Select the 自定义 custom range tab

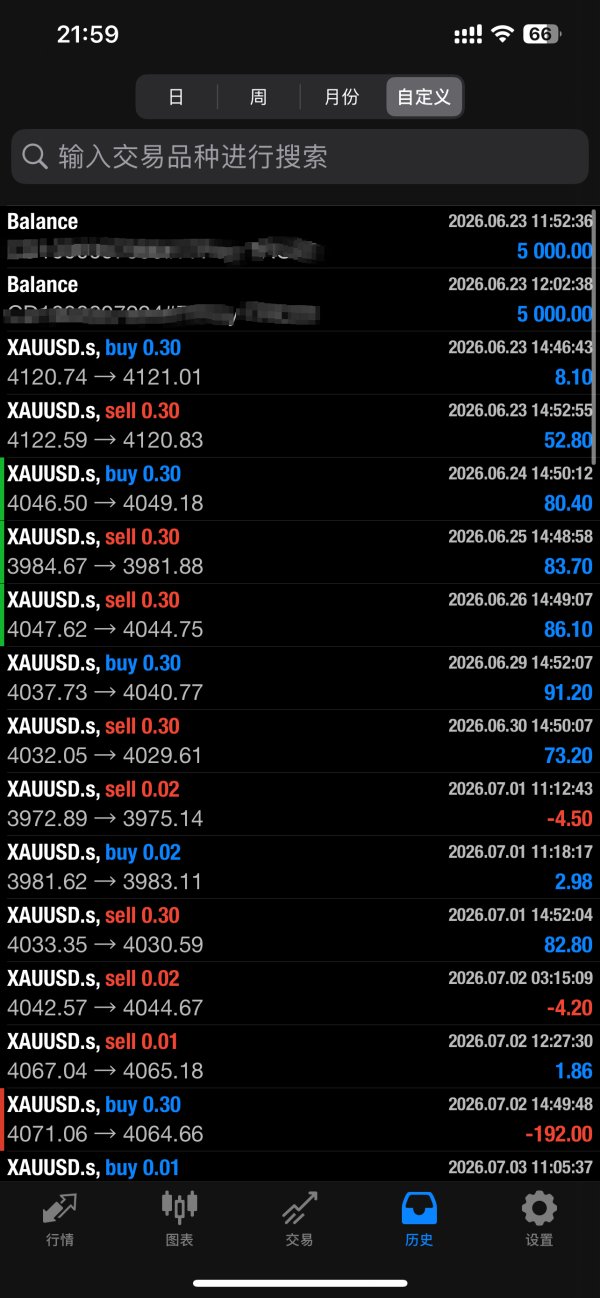424,97
